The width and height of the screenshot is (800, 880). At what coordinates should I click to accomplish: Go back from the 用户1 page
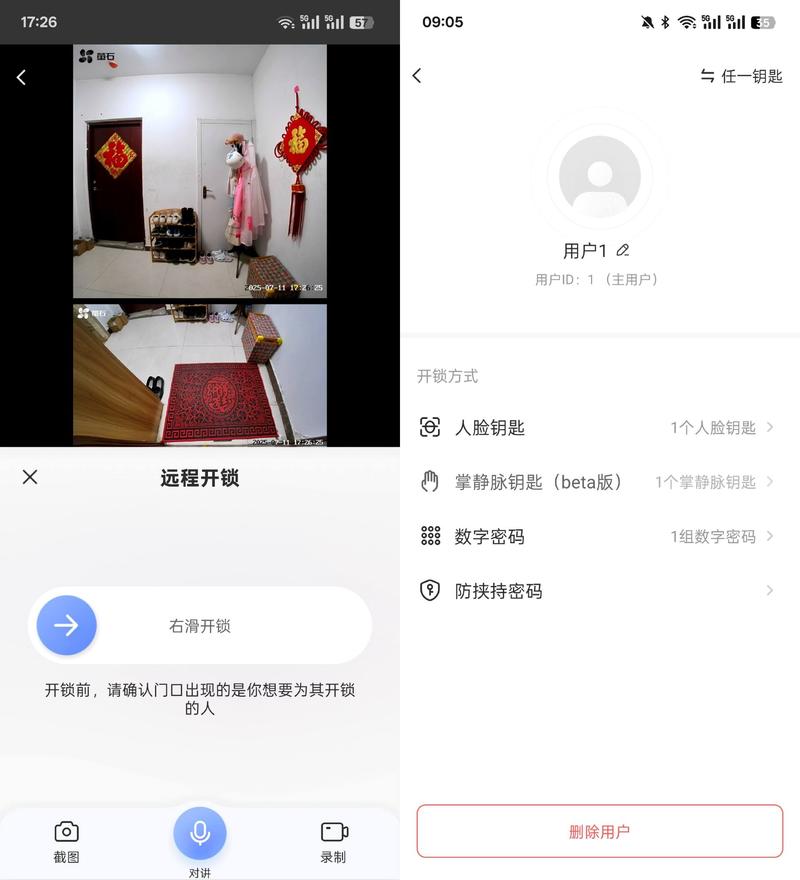417,76
